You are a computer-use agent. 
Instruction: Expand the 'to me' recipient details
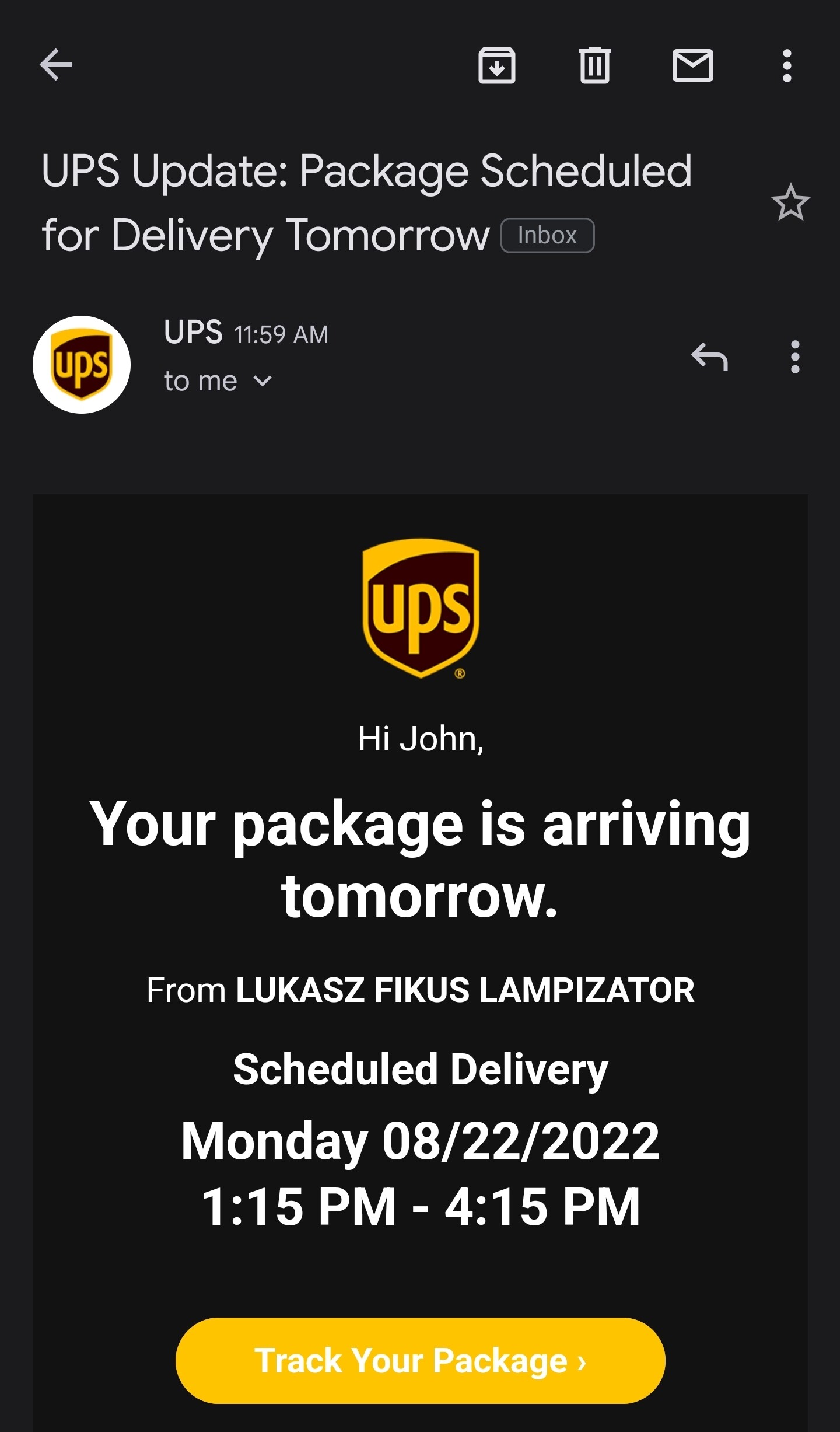point(262,382)
